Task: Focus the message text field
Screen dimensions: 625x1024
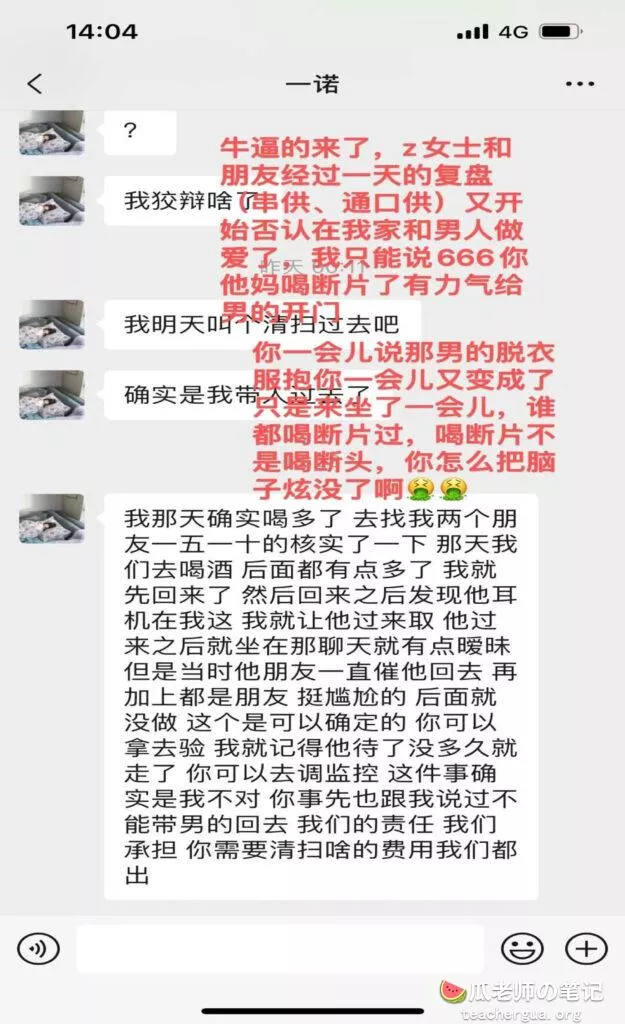Action: pyautogui.click(x=280, y=948)
